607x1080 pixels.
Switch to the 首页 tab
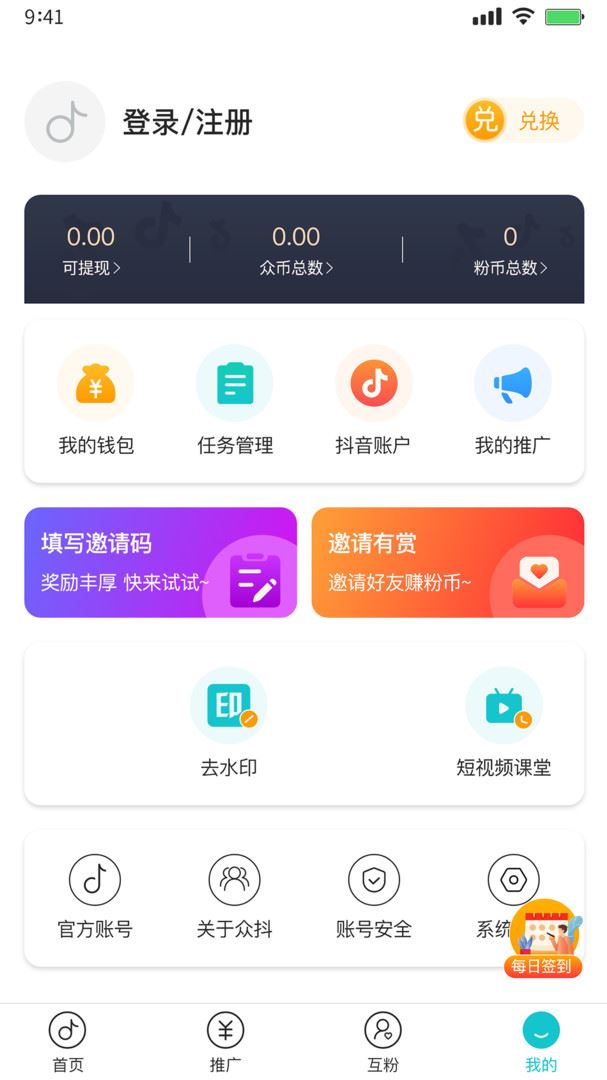tap(68, 1042)
